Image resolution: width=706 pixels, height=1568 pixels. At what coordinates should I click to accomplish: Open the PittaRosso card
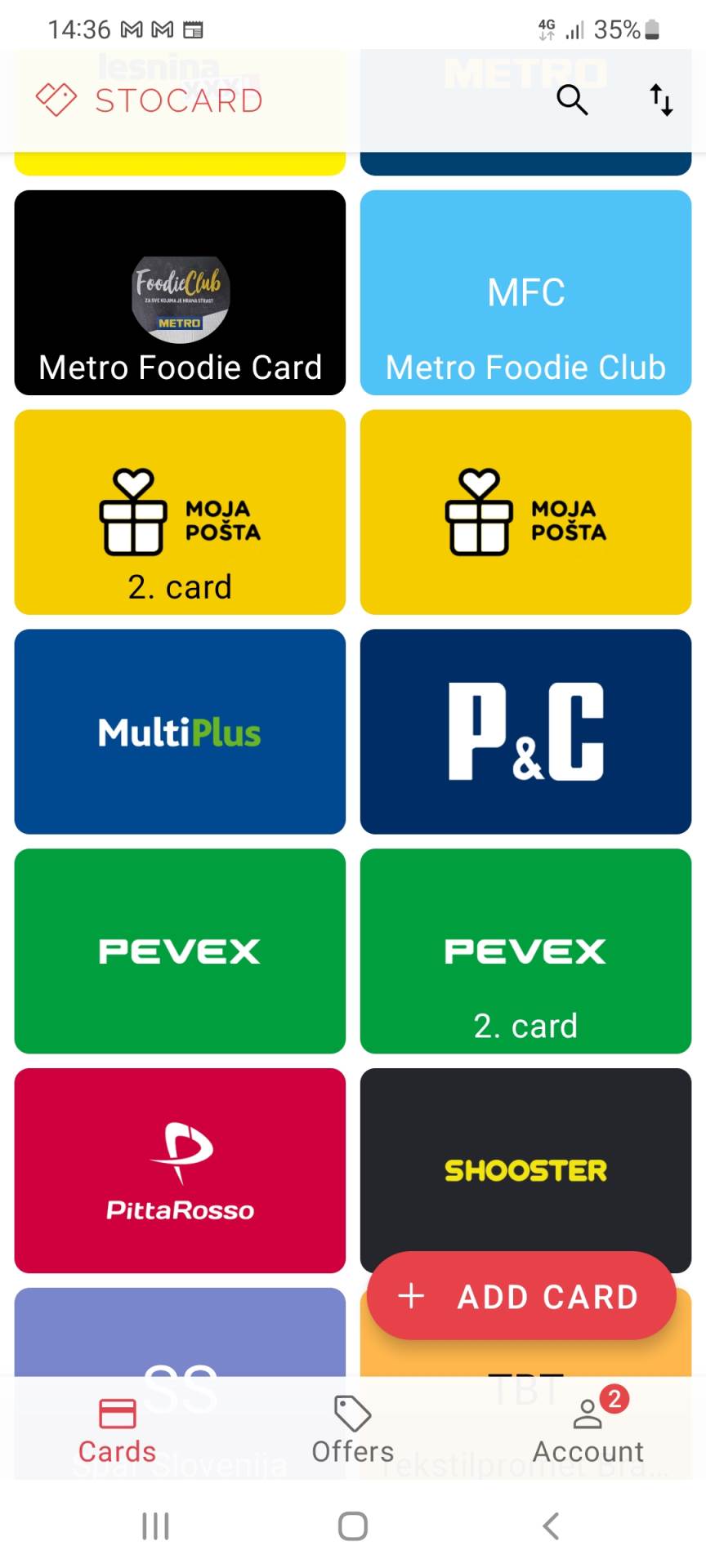point(180,1169)
